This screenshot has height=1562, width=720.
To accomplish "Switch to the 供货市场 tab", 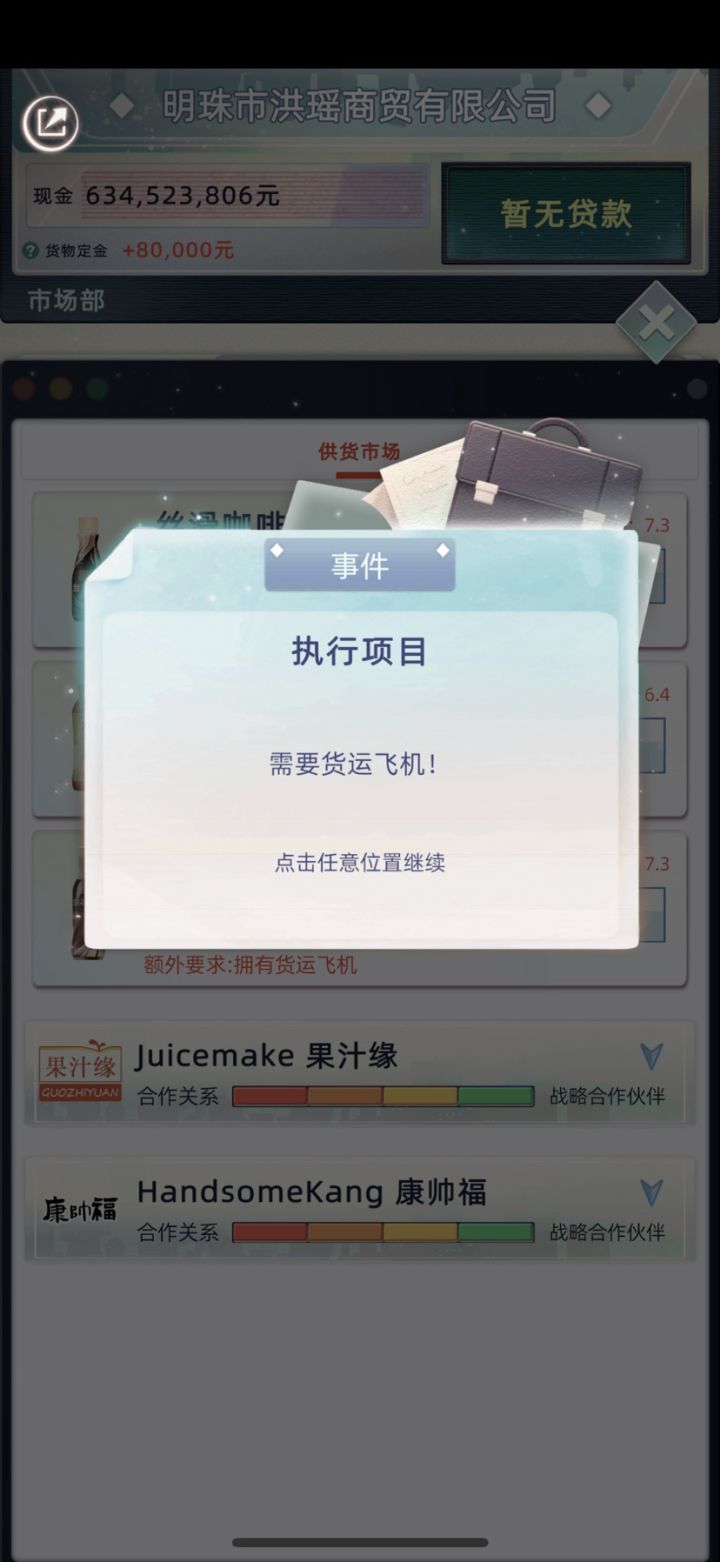I will tap(360, 451).
